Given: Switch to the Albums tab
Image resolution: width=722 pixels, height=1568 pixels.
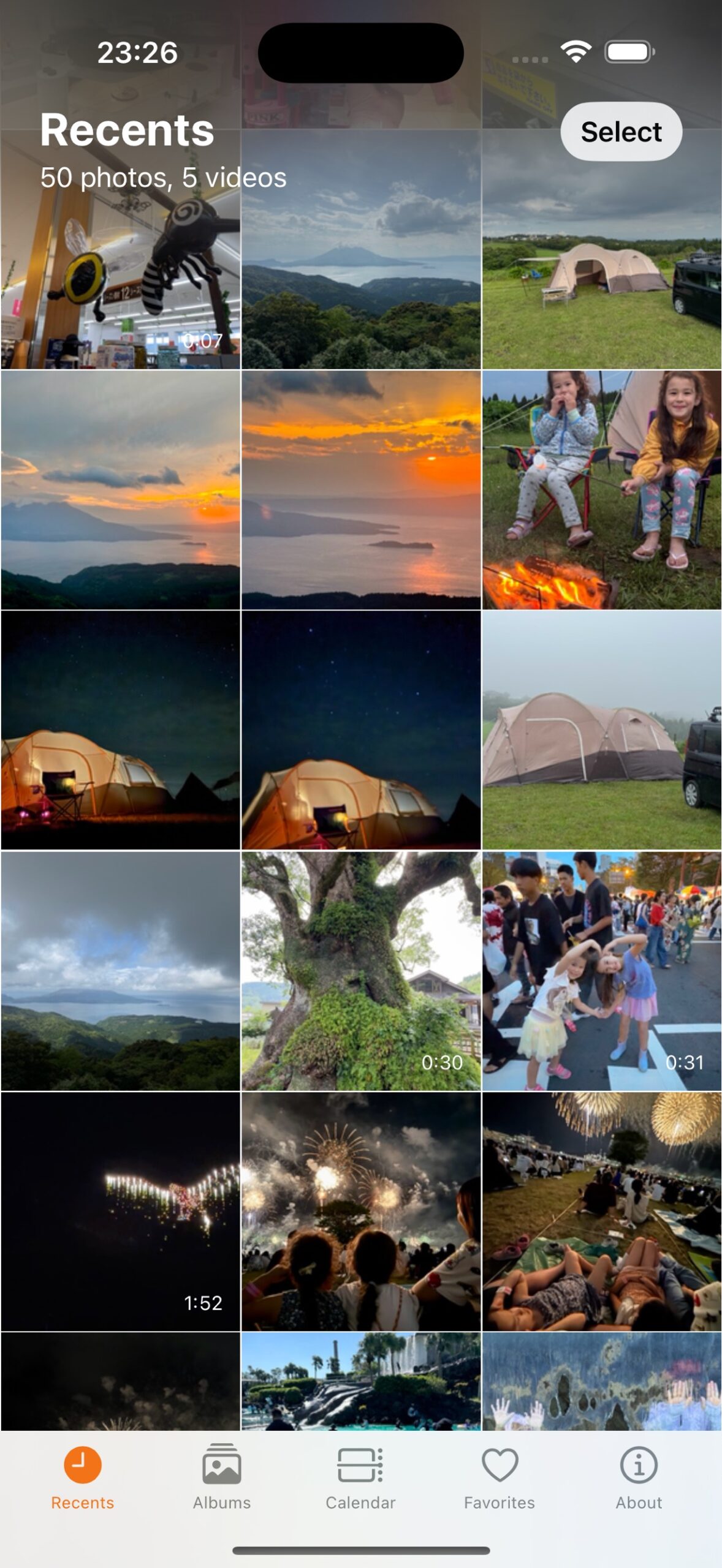Looking at the screenshot, I should [221, 1477].
